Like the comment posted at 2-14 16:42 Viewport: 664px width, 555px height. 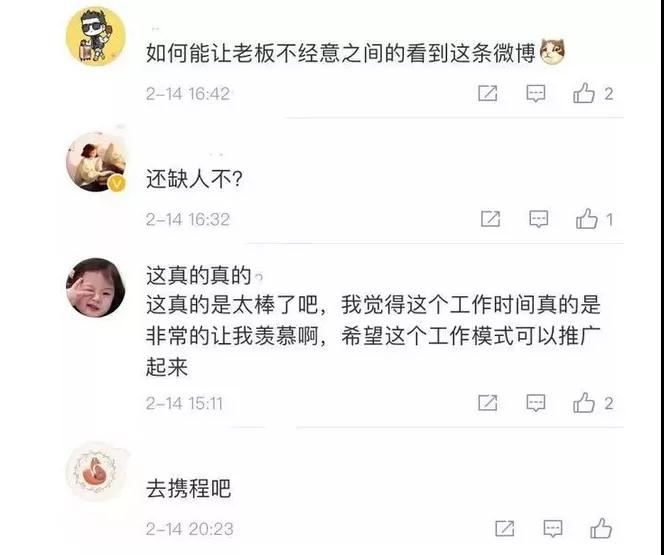pyautogui.click(x=585, y=94)
